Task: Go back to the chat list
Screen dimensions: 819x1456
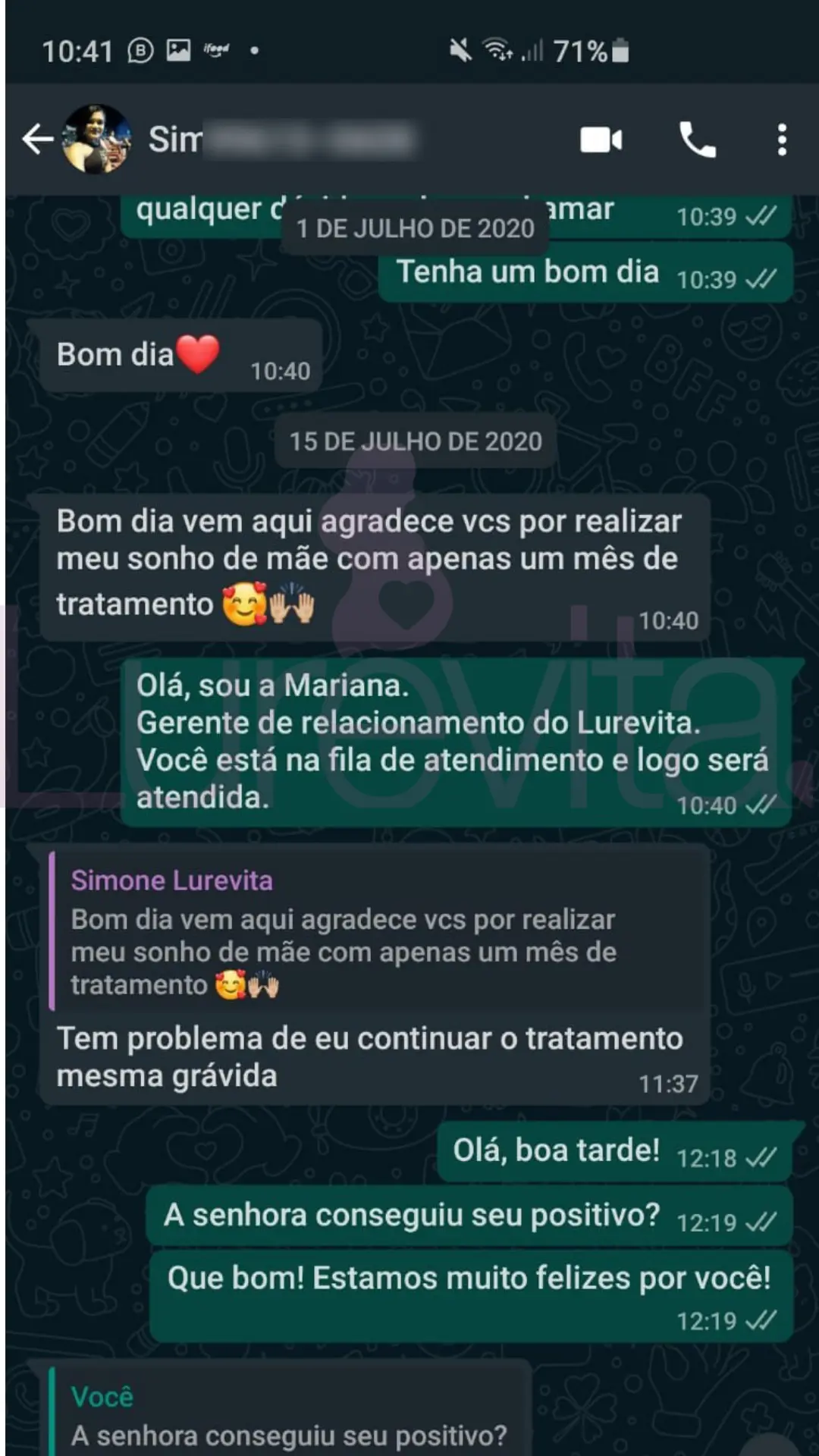Action: point(36,140)
